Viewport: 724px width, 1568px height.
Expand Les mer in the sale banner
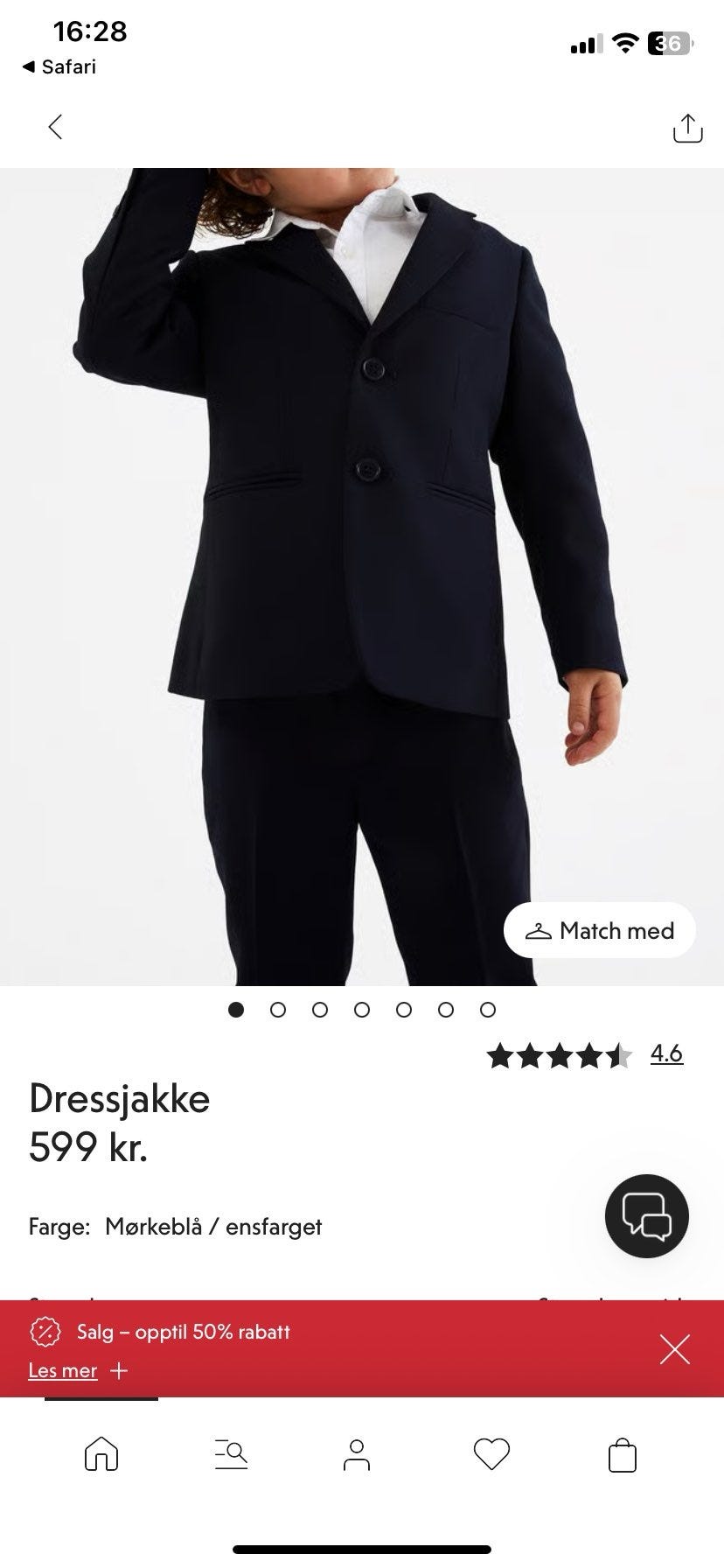[x=78, y=1370]
